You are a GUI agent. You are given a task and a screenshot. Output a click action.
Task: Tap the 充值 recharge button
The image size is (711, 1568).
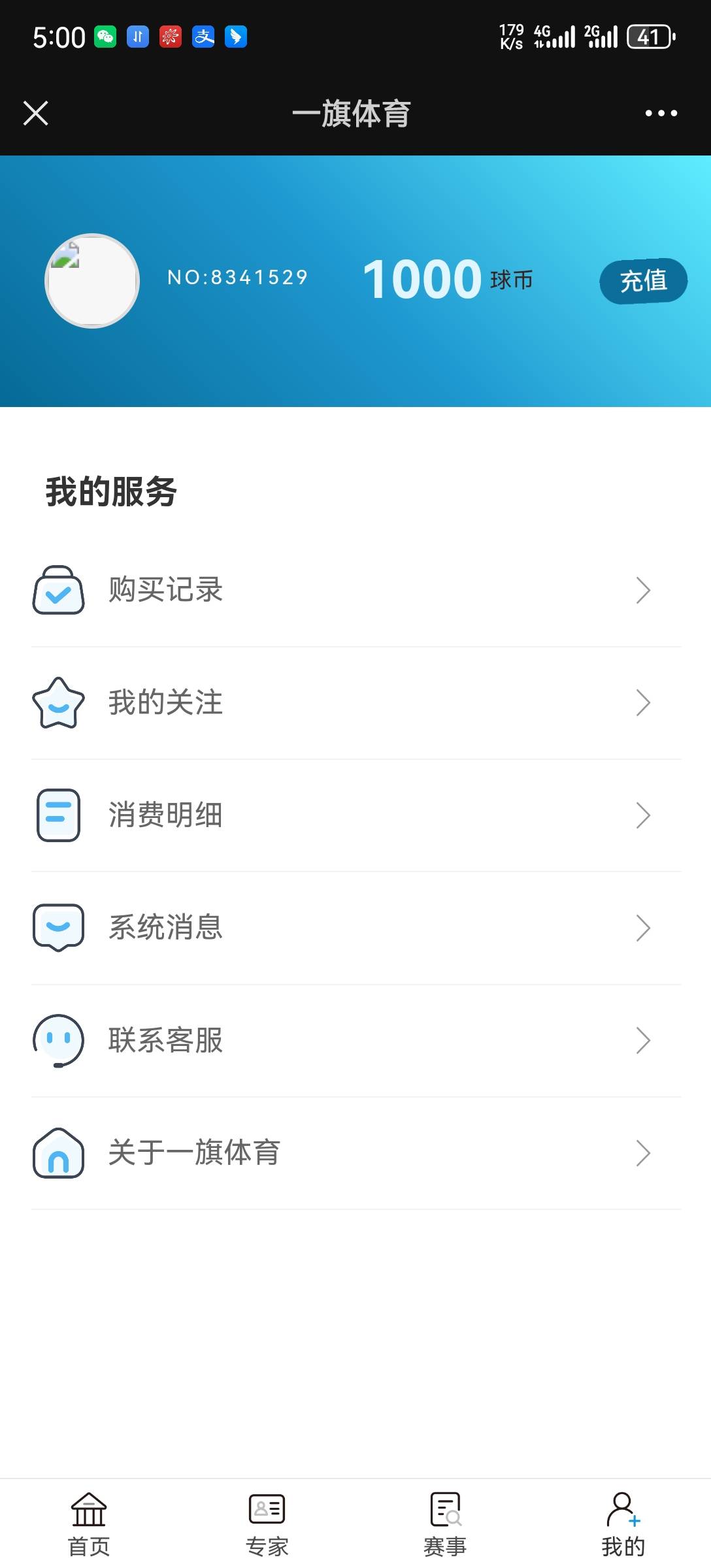click(643, 281)
